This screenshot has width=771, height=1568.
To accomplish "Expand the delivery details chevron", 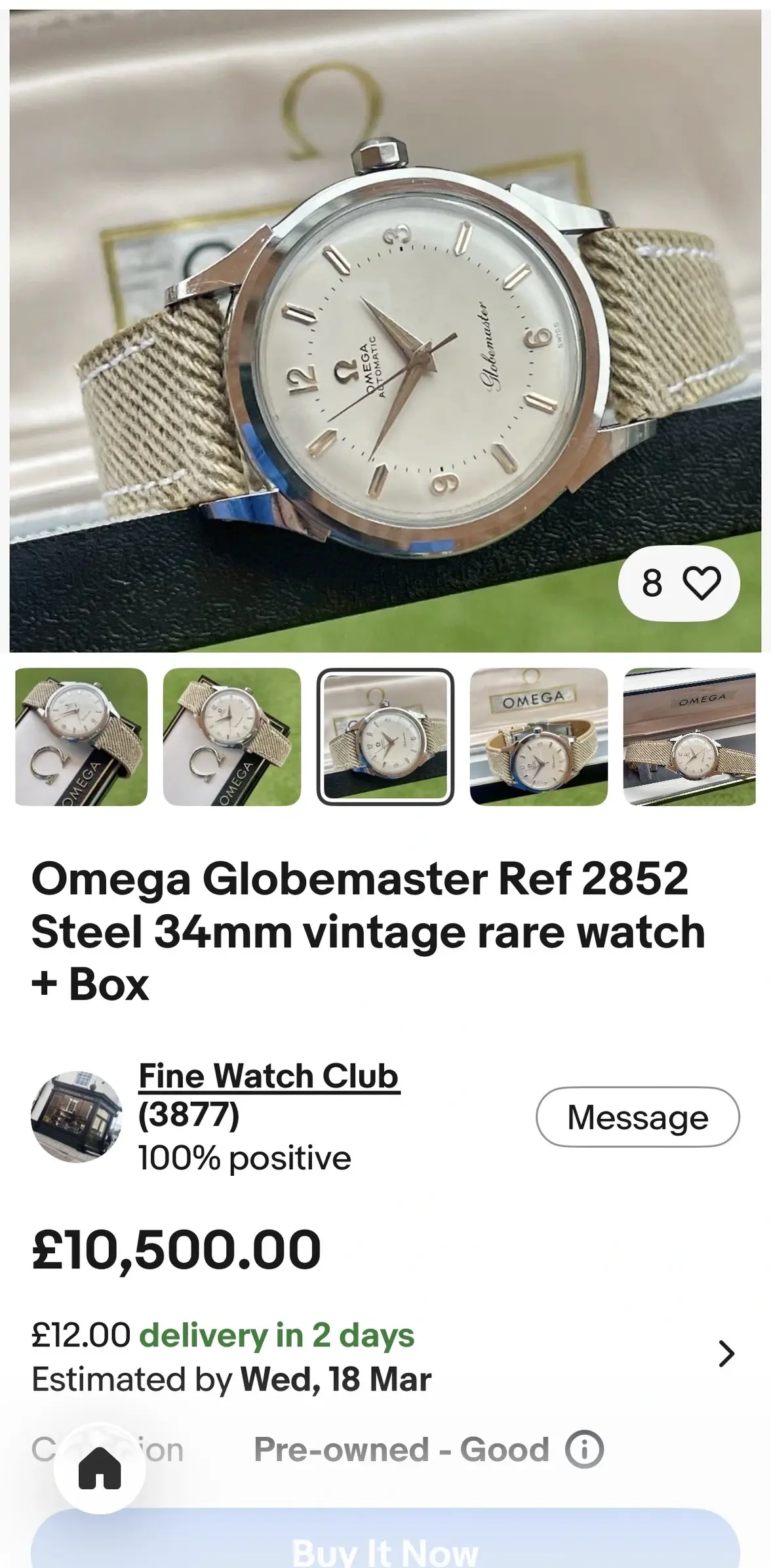I will (726, 1354).
